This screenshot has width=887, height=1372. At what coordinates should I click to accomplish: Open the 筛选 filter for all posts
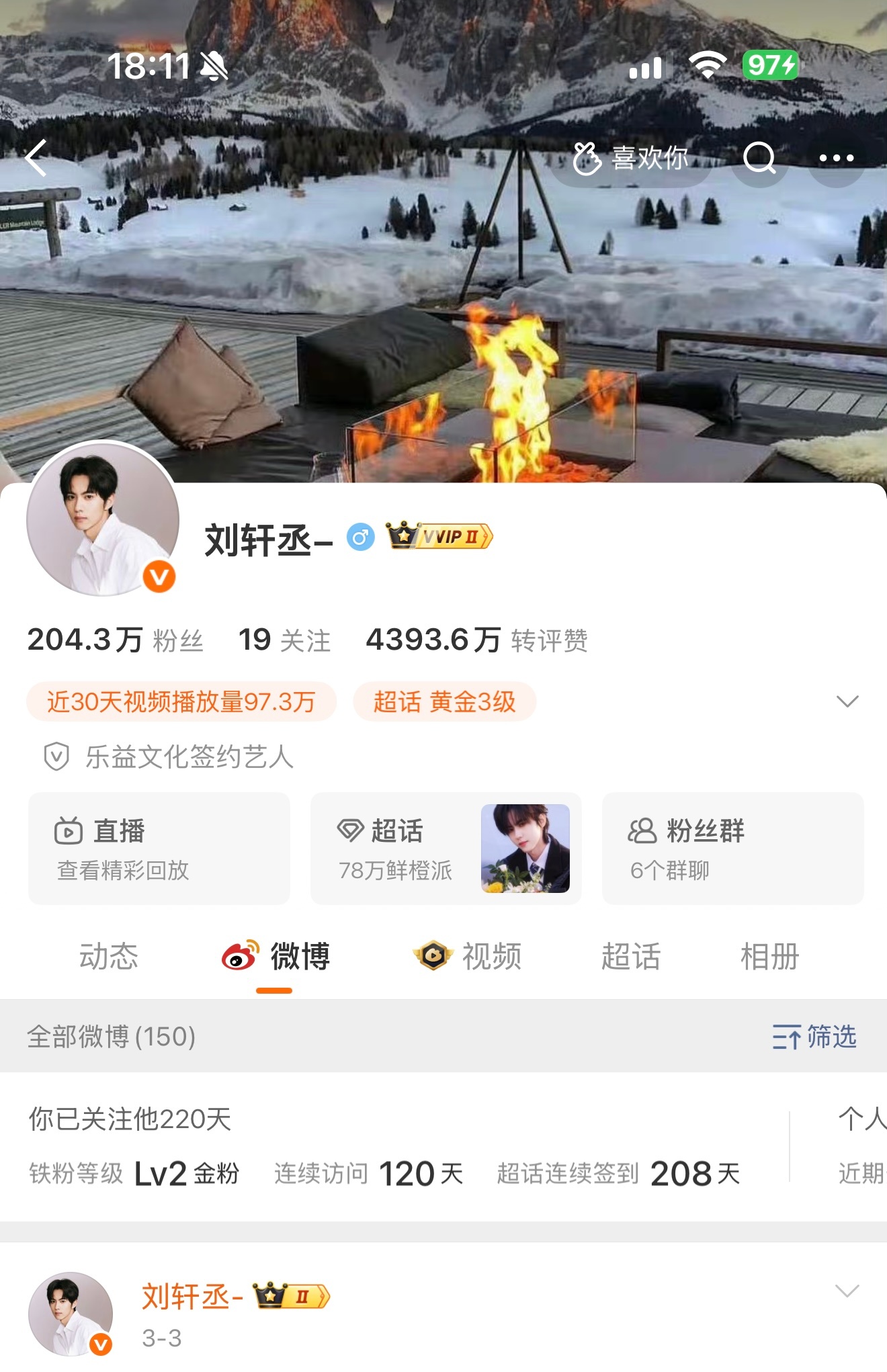[x=816, y=1037]
